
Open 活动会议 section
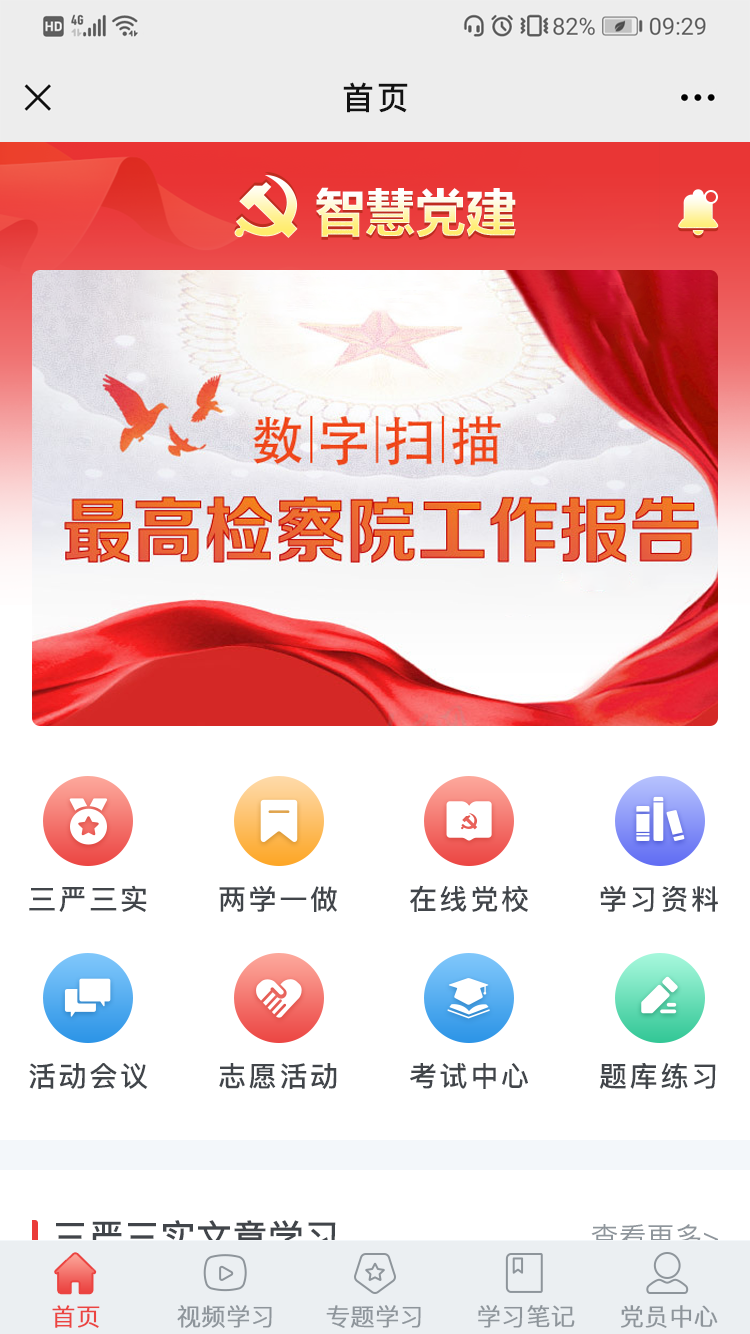pos(88,998)
